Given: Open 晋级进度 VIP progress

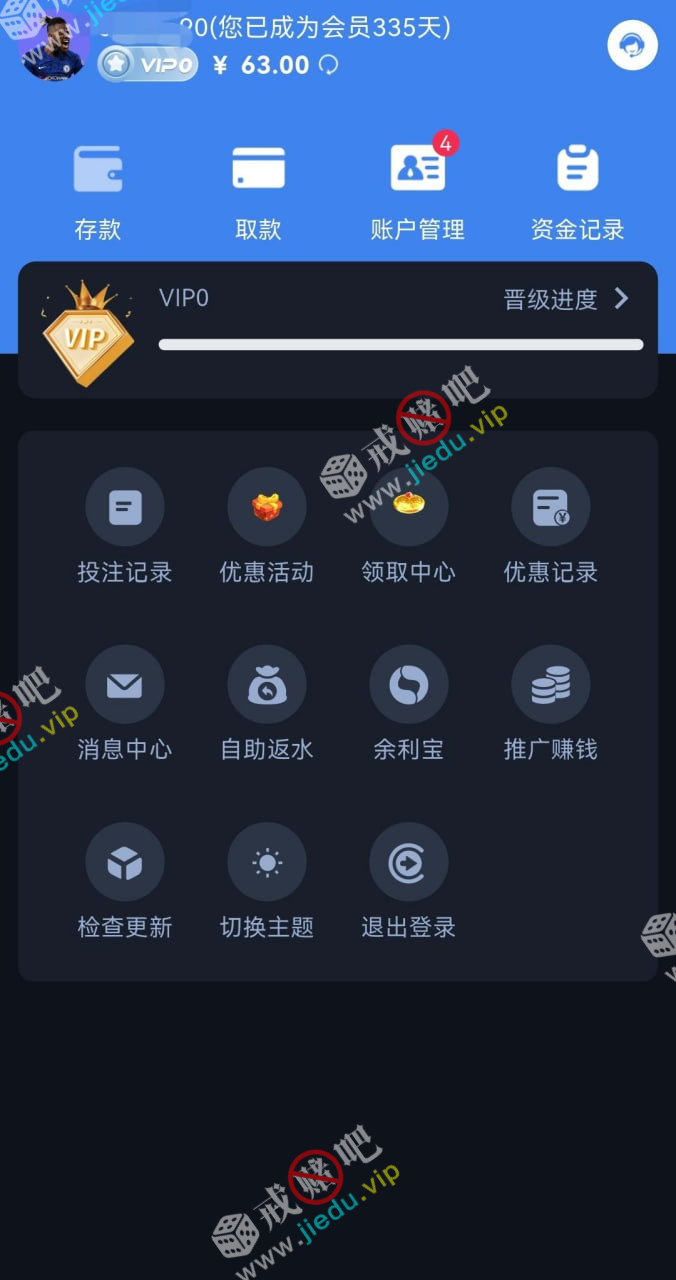Looking at the screenshot, I should pyautogui.click(x=566, y=299).
